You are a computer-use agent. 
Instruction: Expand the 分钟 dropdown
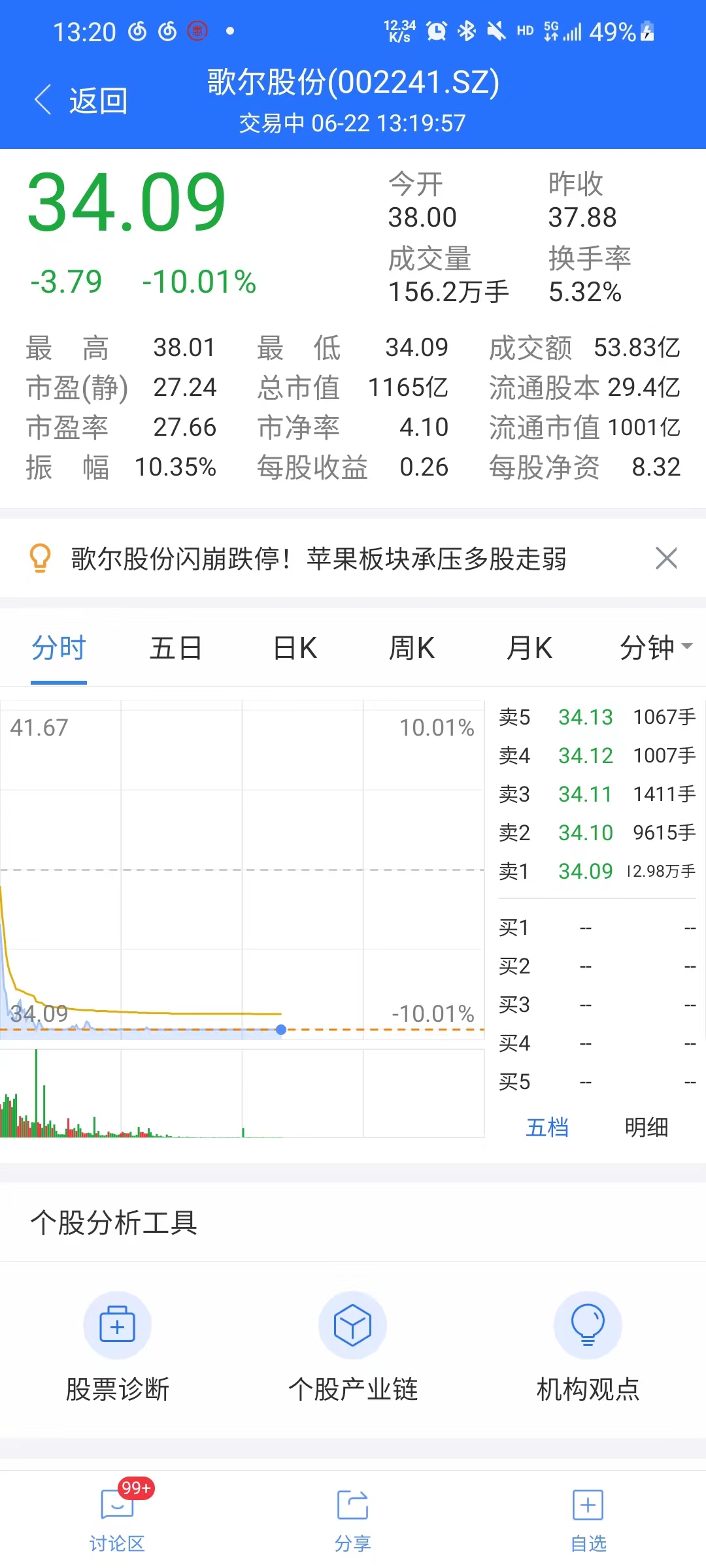tap(656, 648)
